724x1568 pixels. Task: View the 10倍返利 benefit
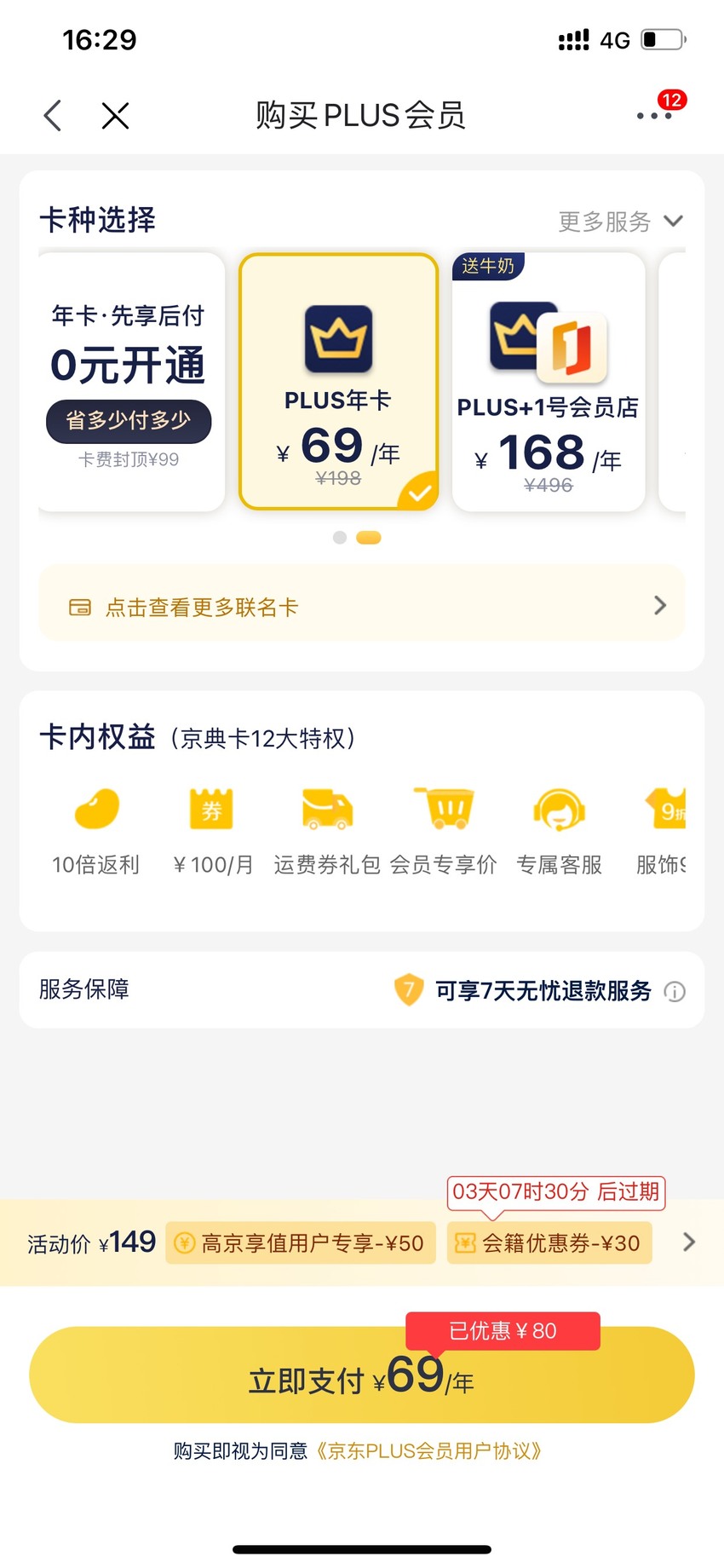[96, 831]
